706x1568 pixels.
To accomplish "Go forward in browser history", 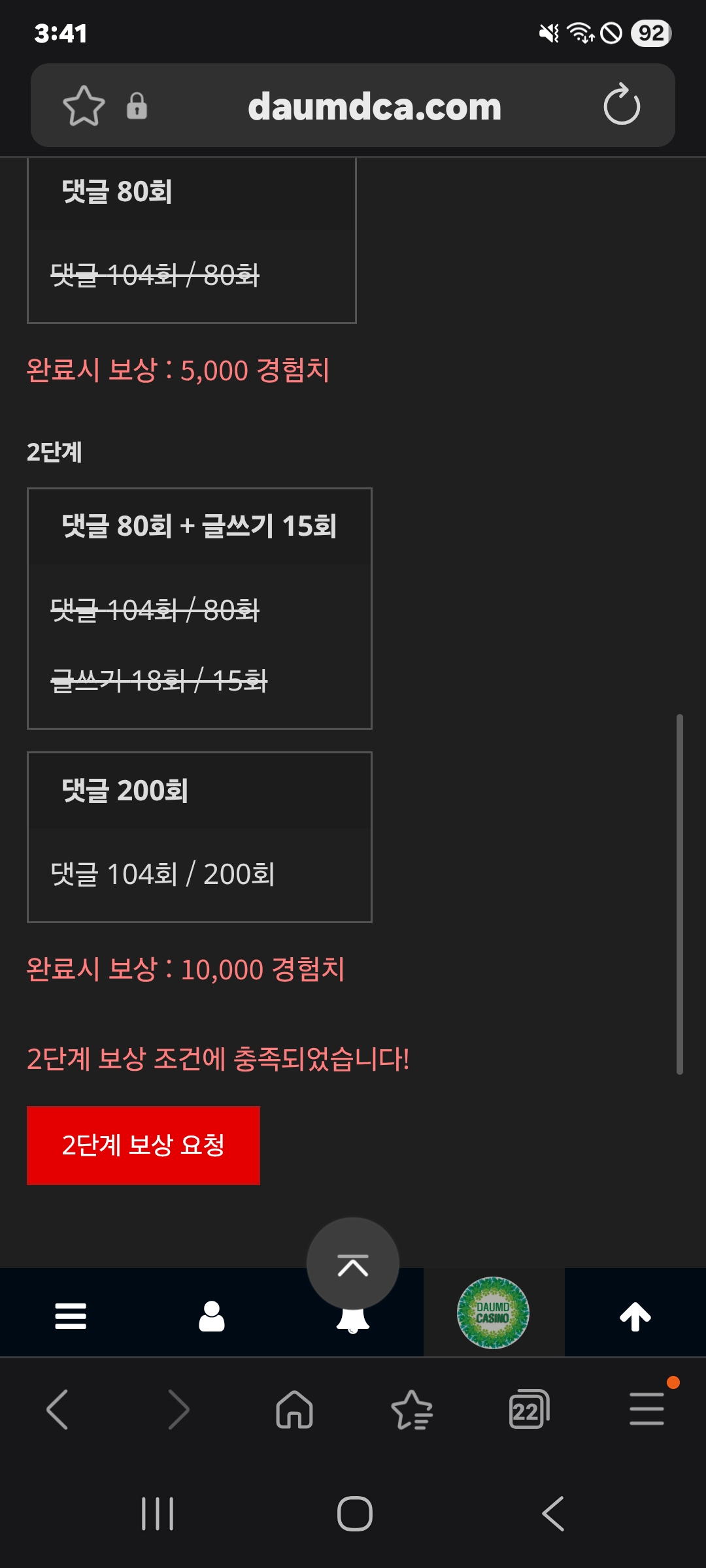I will [178, 1409].
